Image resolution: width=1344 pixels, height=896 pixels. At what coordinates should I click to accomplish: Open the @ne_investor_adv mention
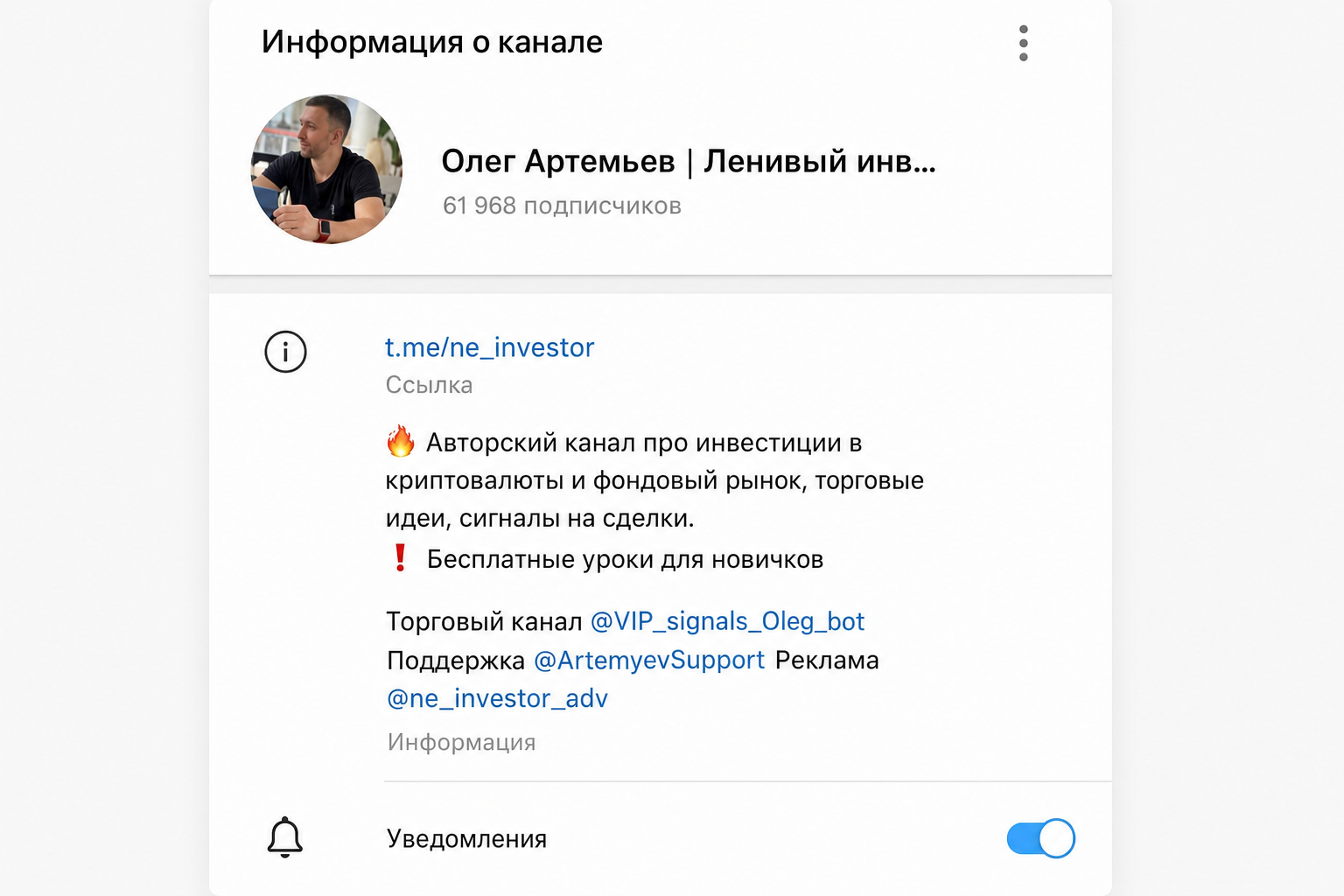pos(497,698)
